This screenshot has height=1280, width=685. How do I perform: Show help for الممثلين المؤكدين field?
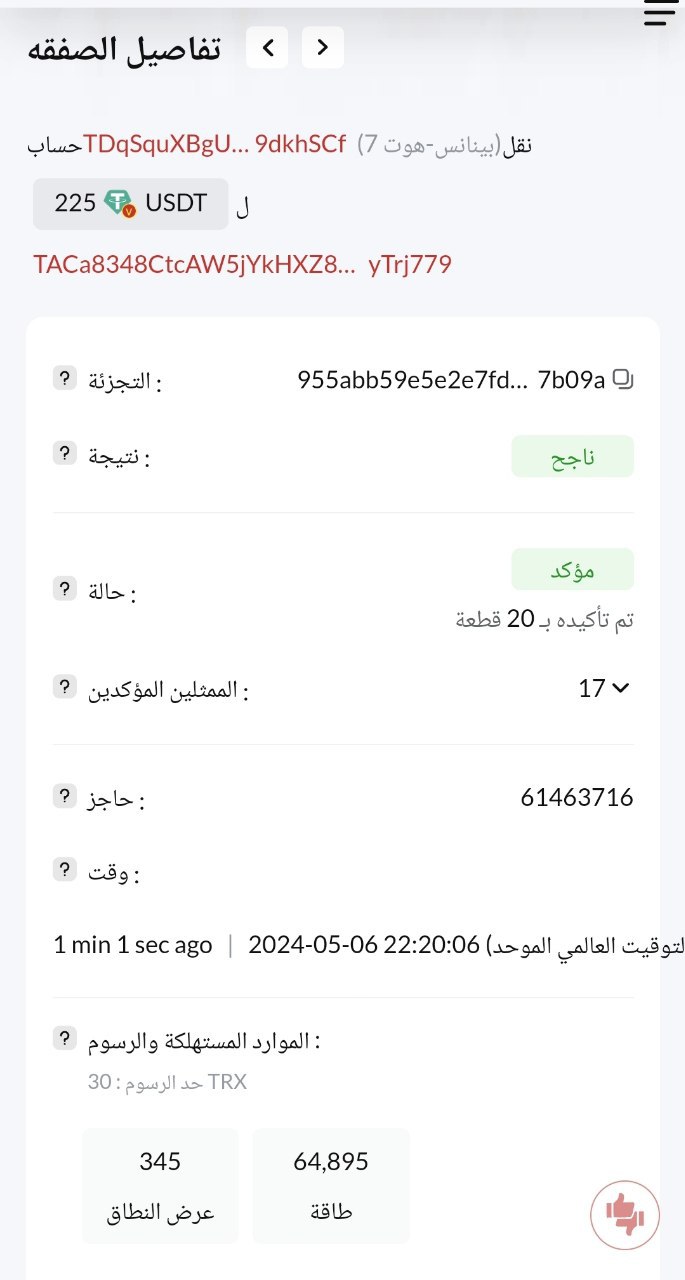[64, 687]
